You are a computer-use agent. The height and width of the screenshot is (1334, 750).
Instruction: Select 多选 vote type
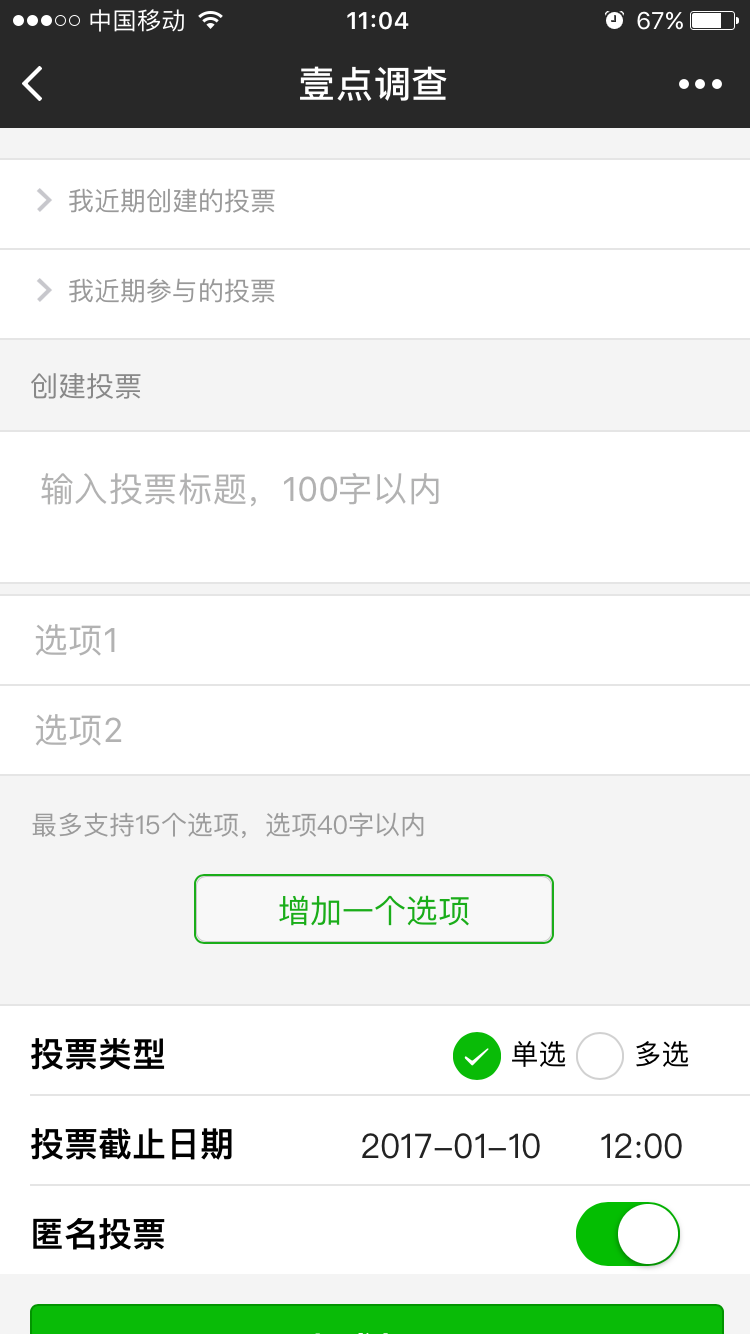[x=601, y=1055]
